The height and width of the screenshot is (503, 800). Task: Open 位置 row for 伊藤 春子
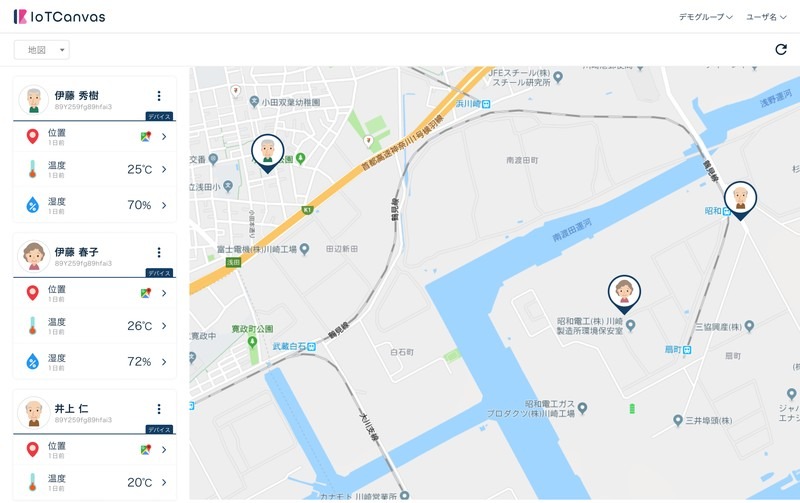(x=95, y=293)
